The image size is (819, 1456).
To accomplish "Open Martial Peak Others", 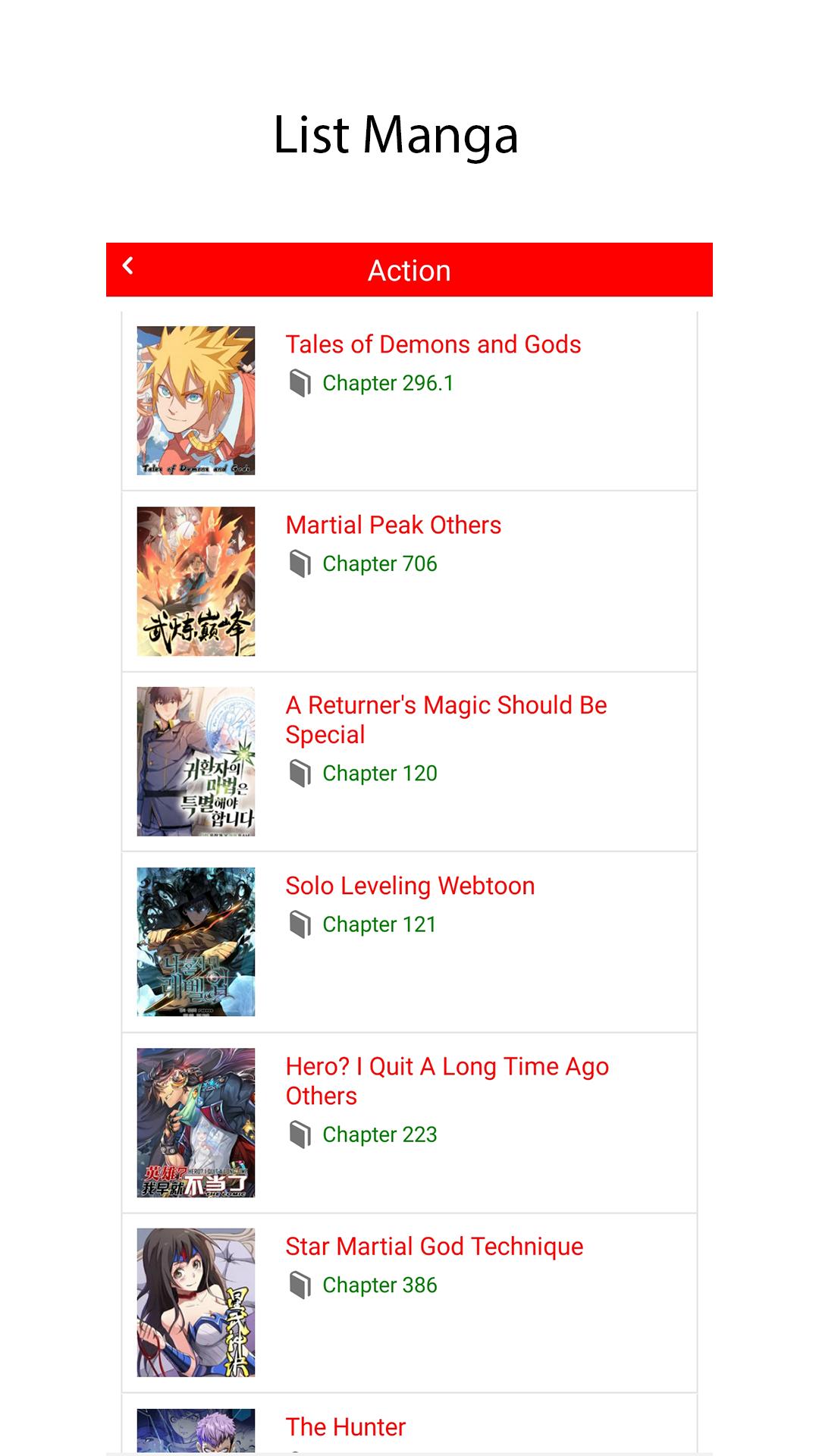I will pyautogui.click(x=394, y=525).
